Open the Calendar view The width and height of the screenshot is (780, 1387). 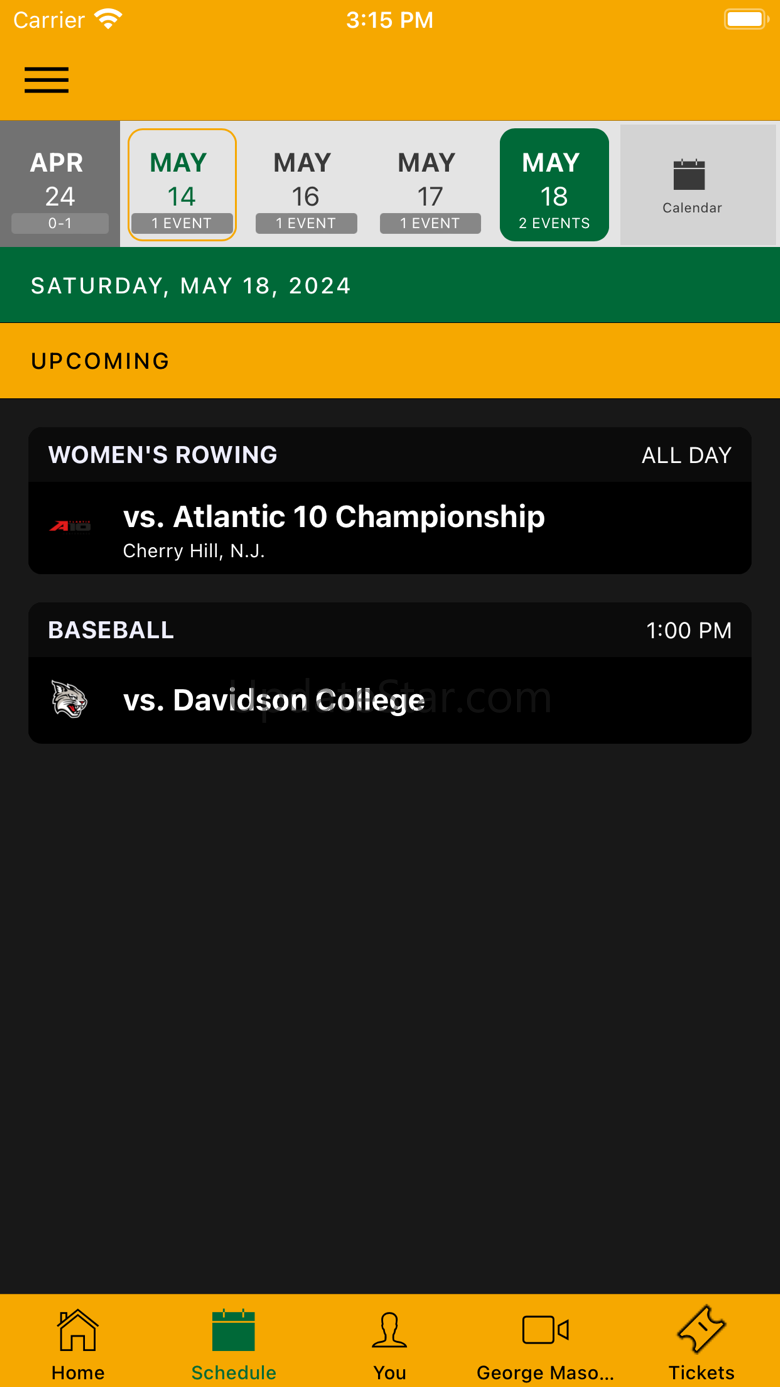(x=691, y=185)
